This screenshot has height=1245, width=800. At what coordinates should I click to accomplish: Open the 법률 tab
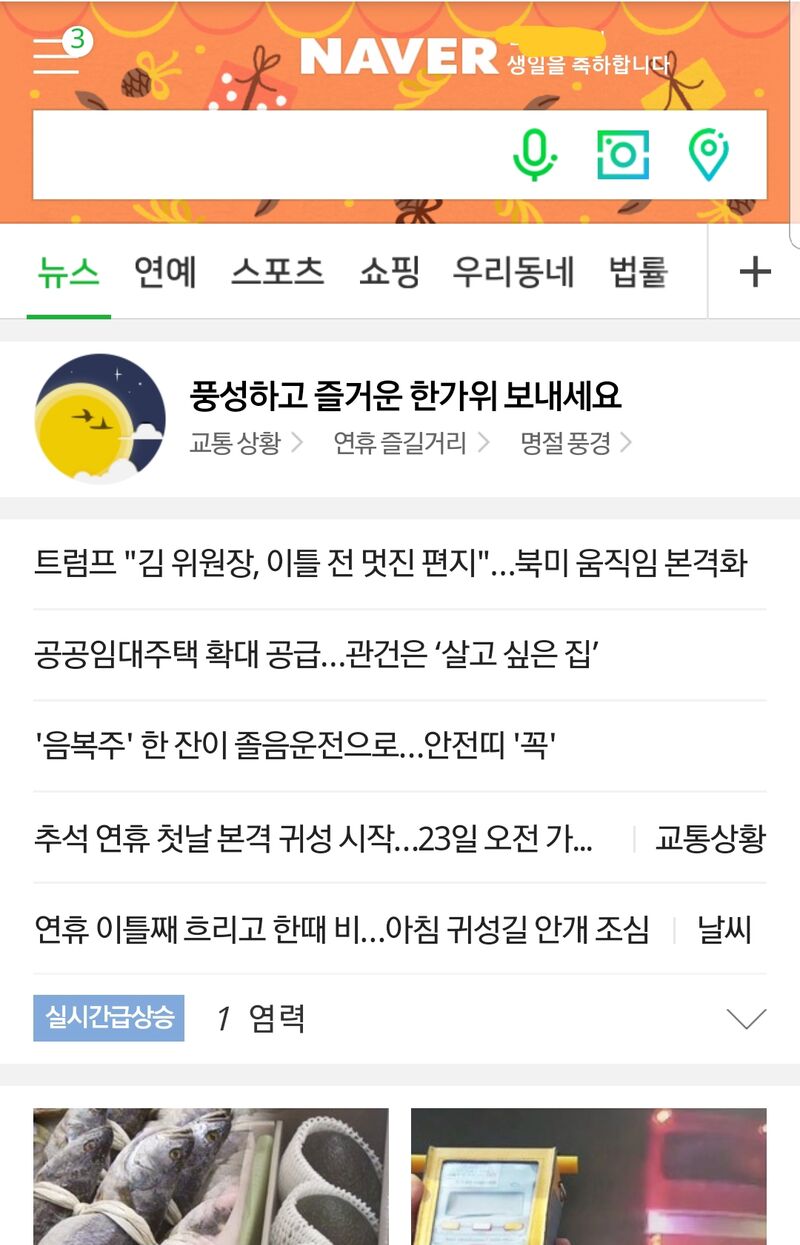click(638, 272)
